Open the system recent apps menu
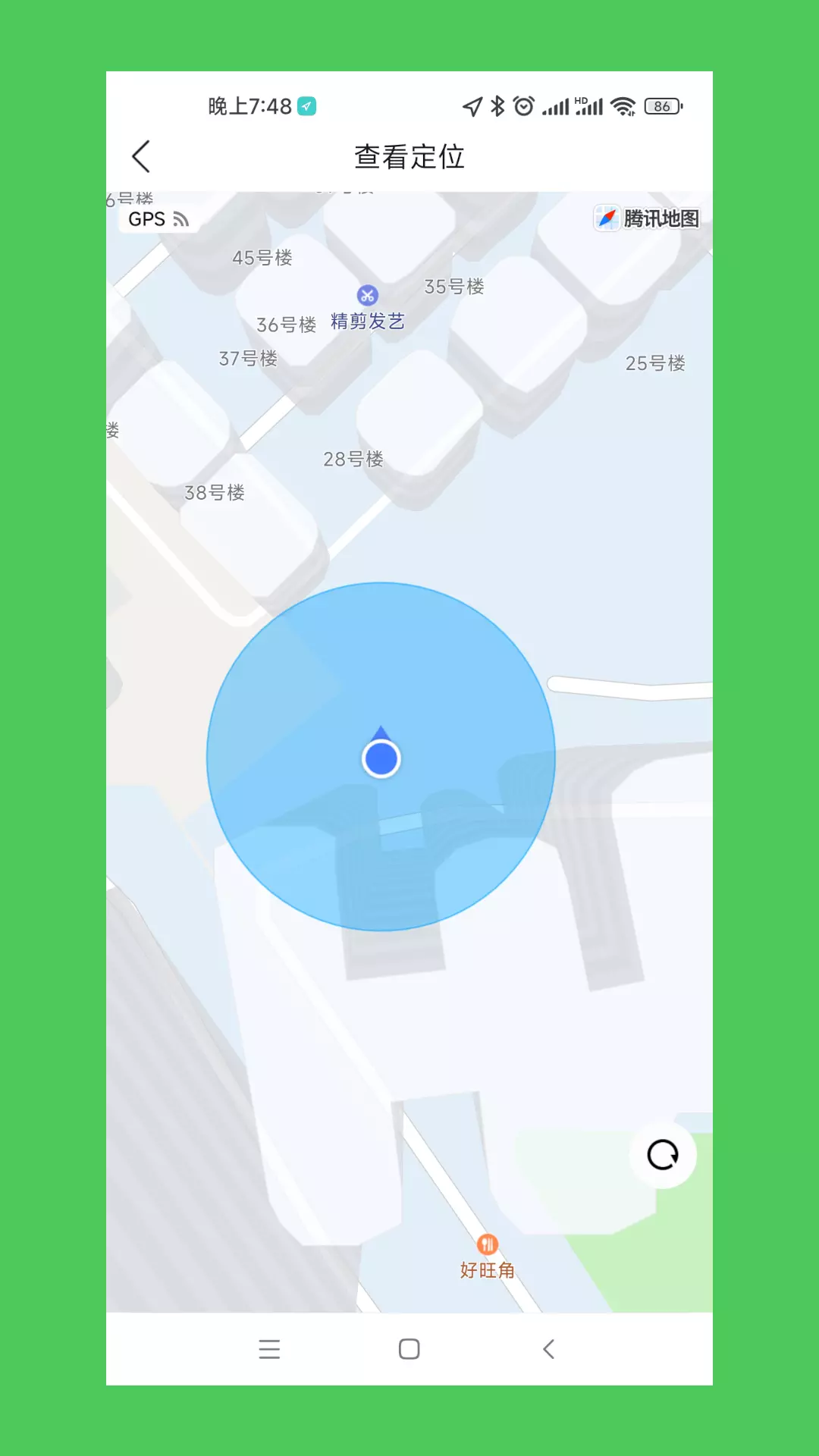This screenshot has width=819, height=1456. pos(269,1349)
